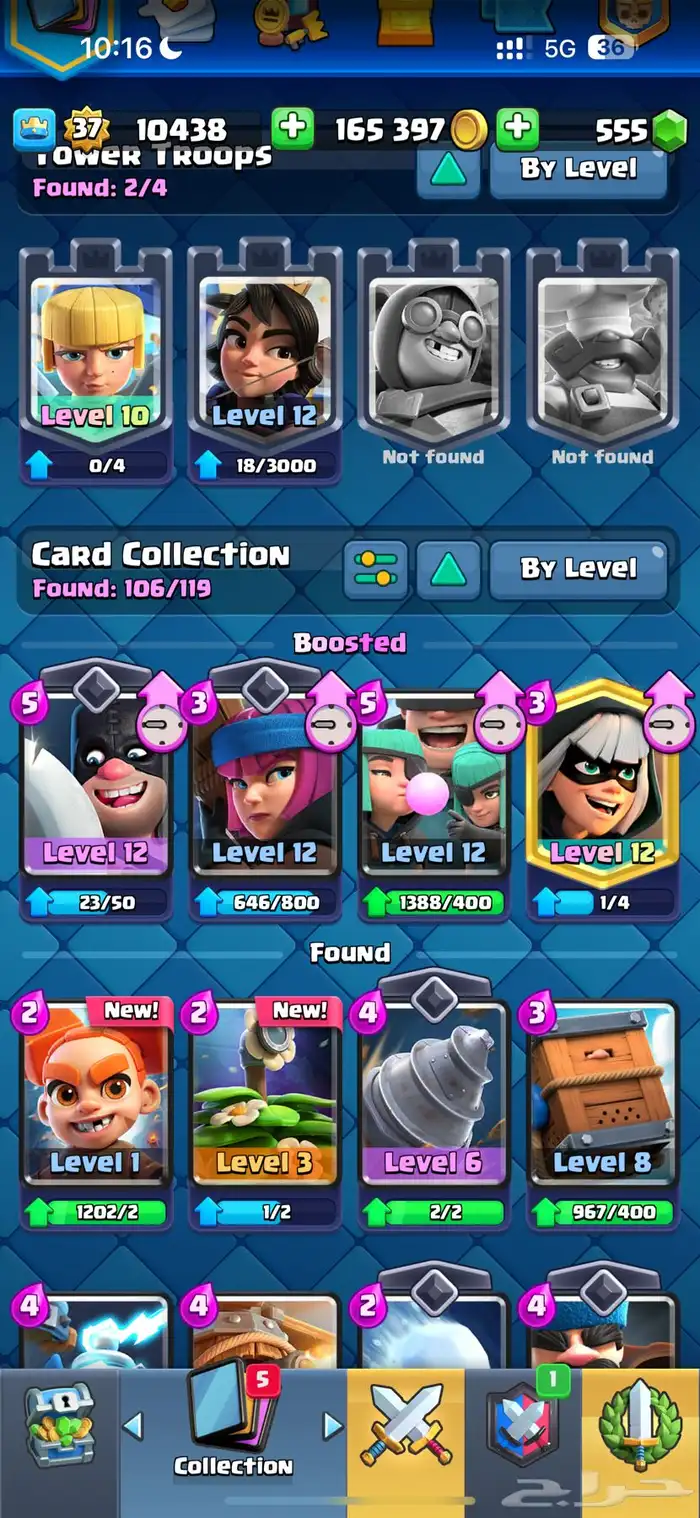700x1518 pixels.
Task: Buy gems with the plus button
Action: click(517, 128)
